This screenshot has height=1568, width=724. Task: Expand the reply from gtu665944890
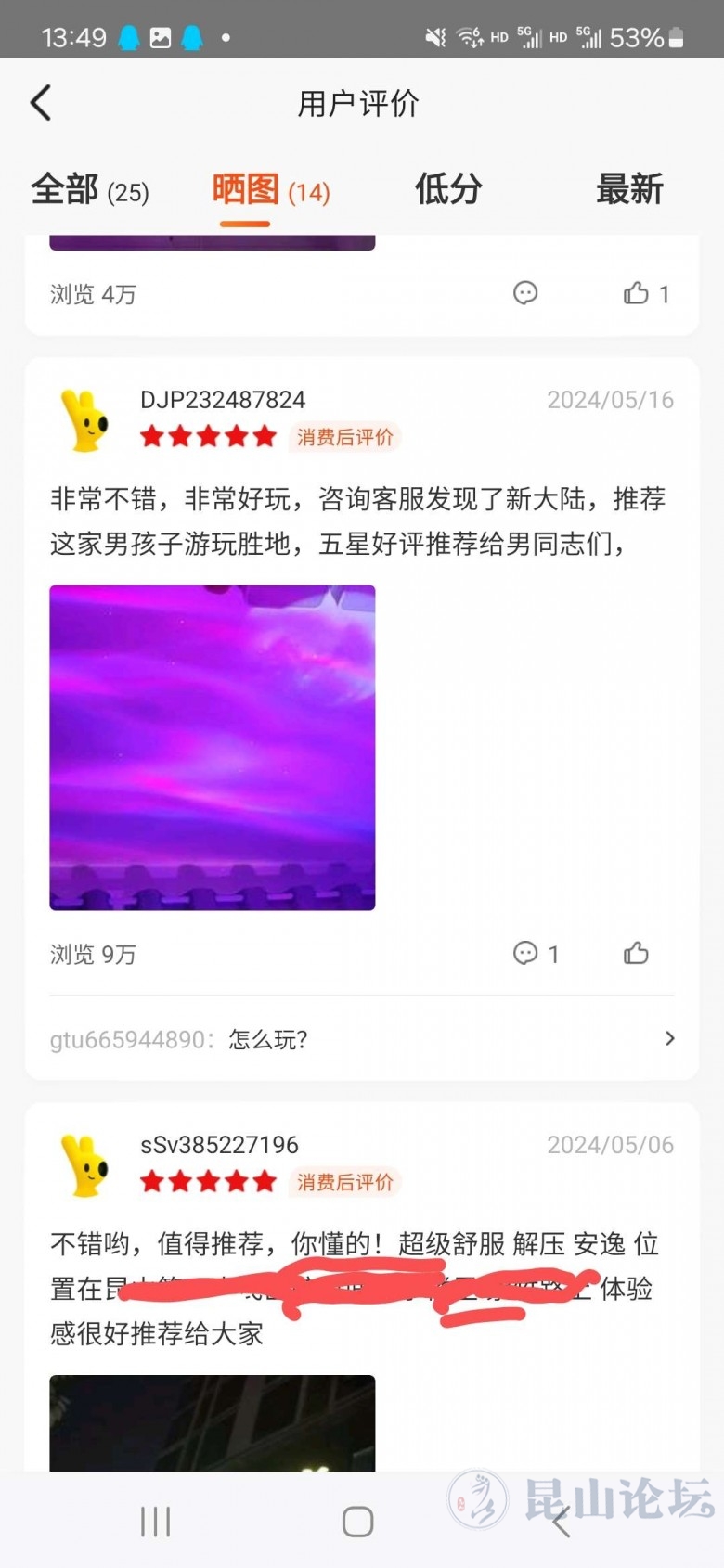(669, 1039)
